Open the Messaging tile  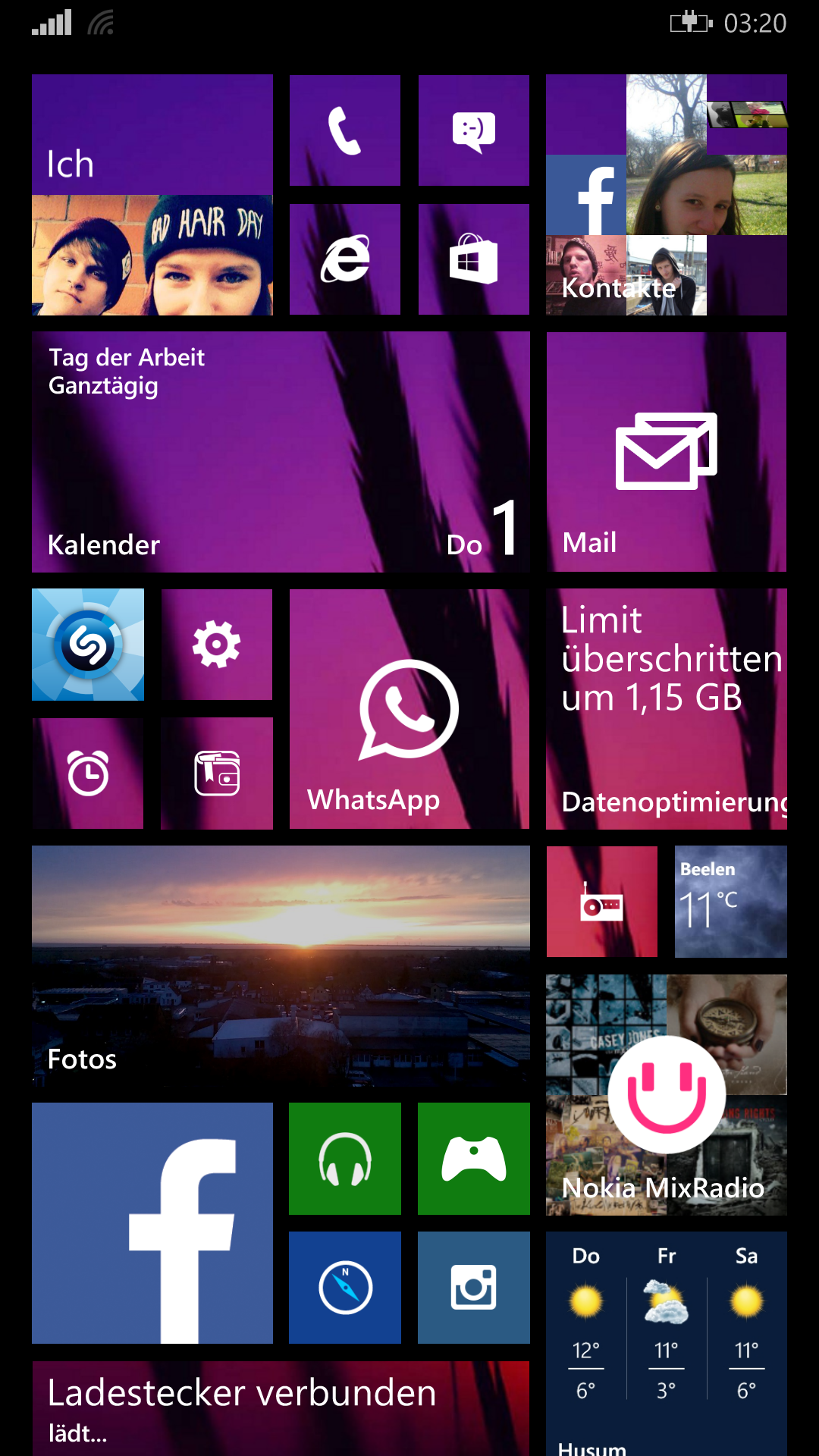click(474, 130)
